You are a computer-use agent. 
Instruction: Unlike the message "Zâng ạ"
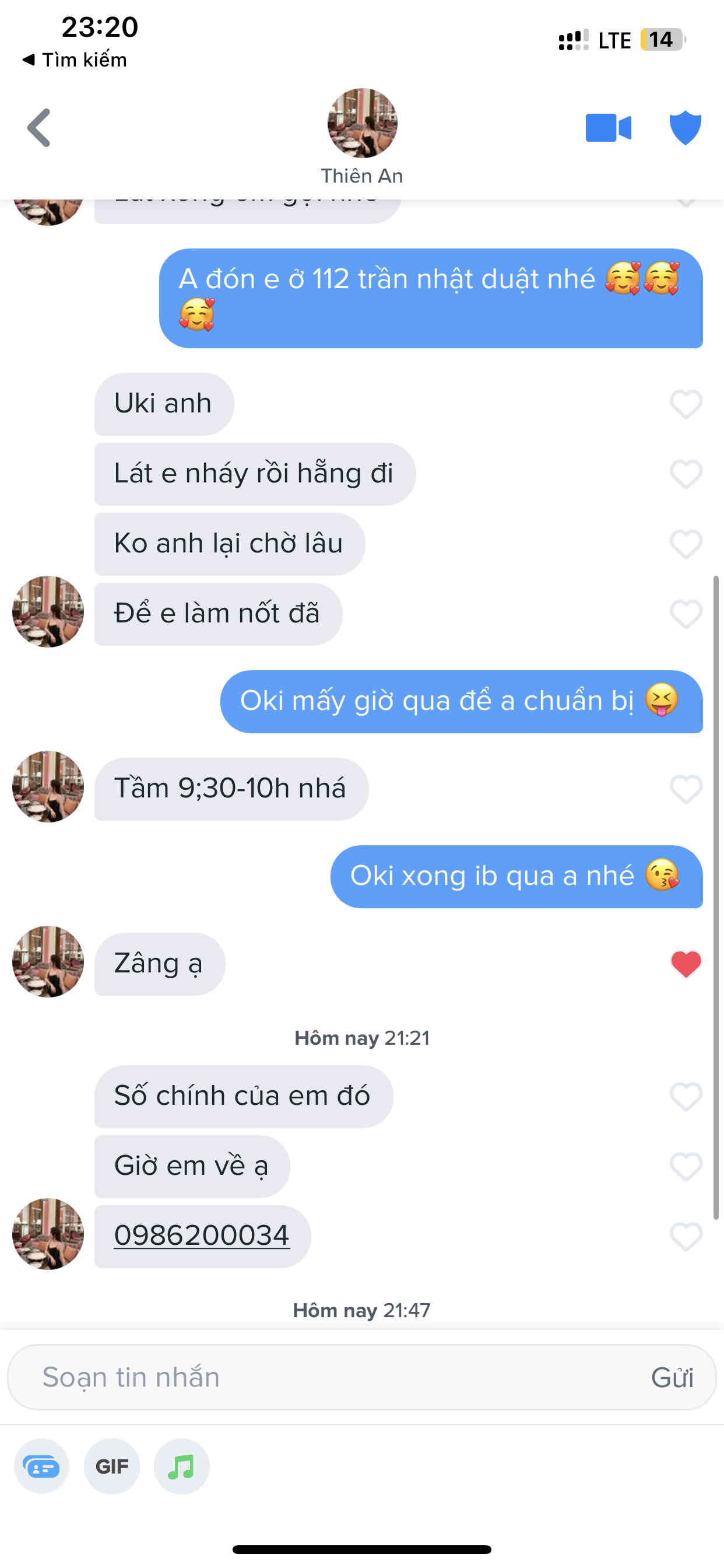[x=686, y=964]
